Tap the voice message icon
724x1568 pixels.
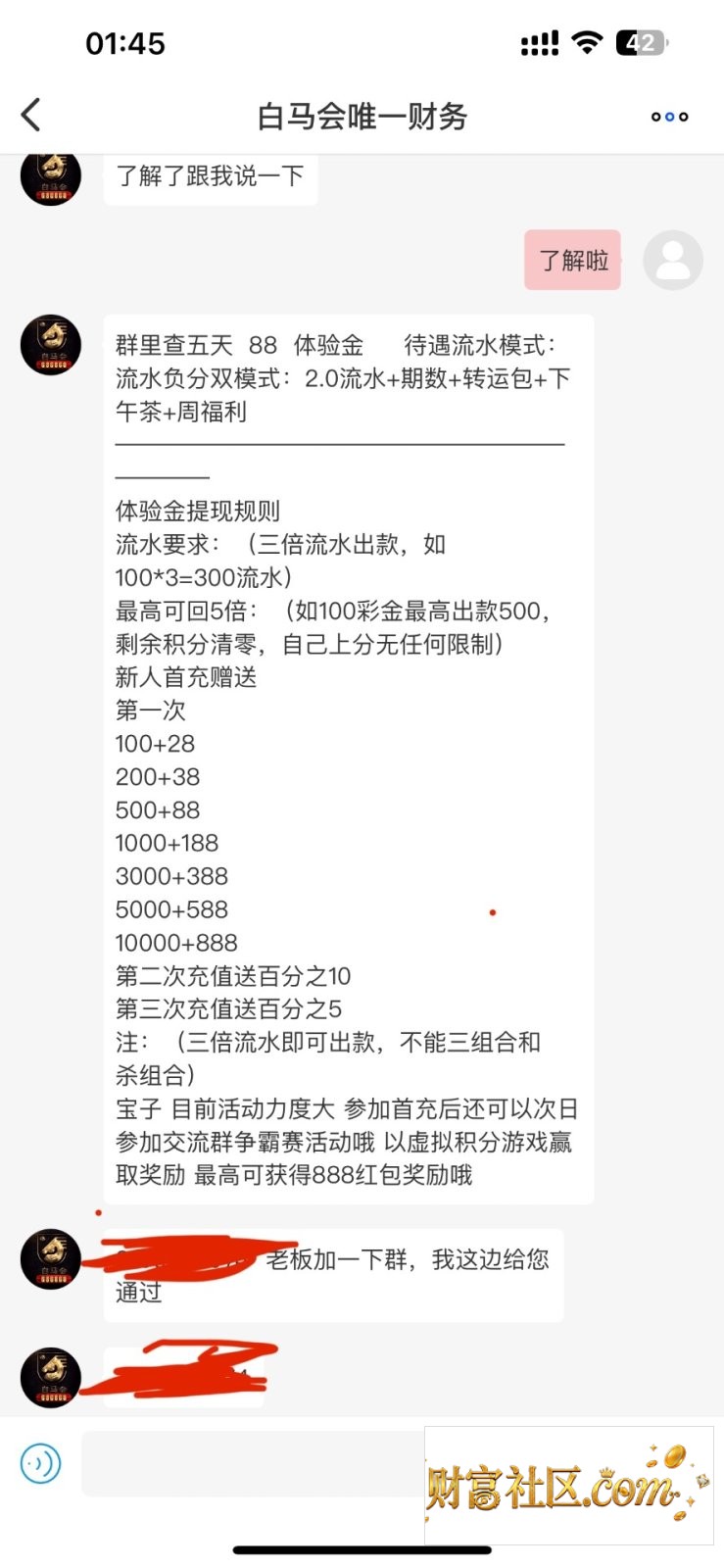pyautogui.click(x=41, y=1463)
